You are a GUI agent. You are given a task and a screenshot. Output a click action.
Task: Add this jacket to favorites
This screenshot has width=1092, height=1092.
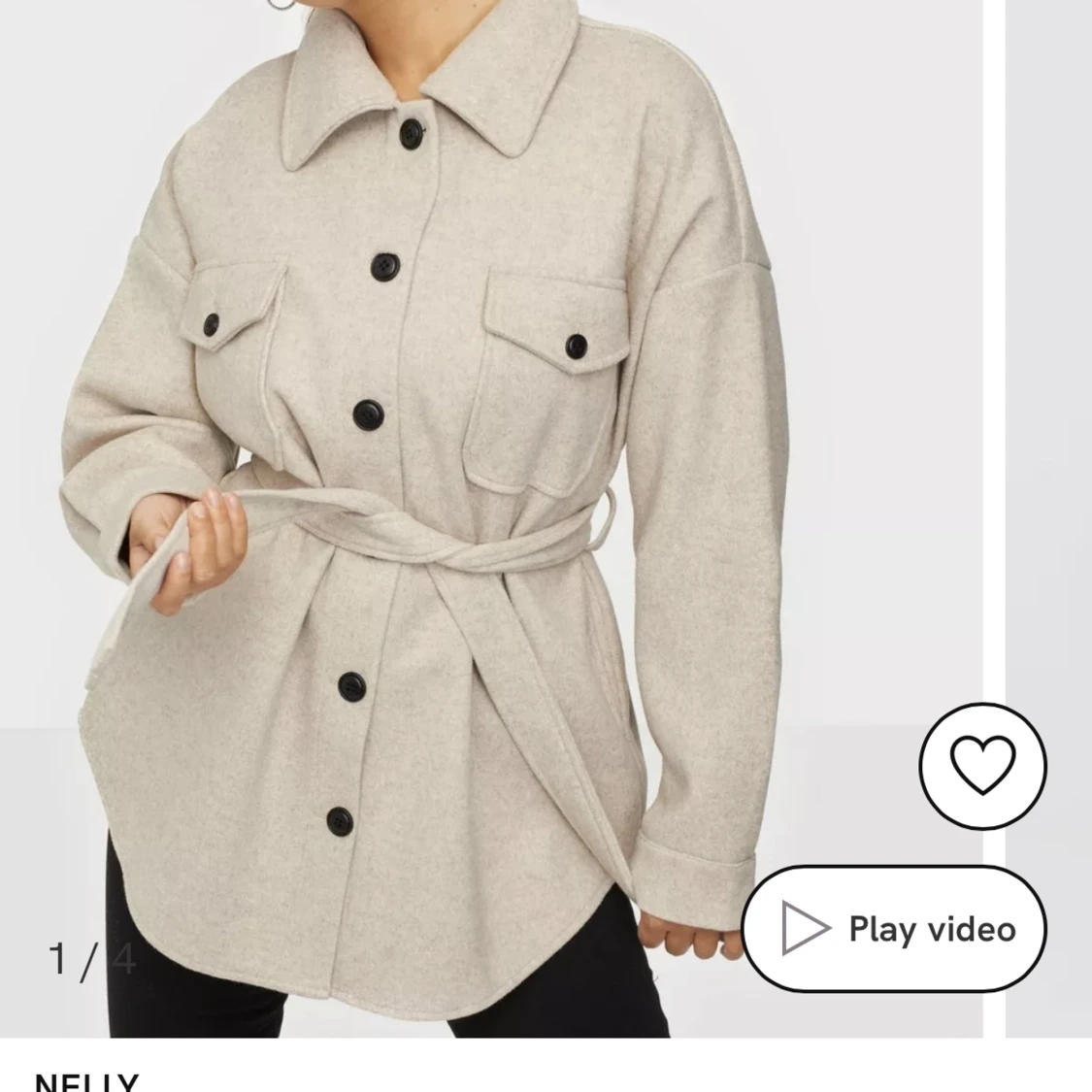[982, 765]
